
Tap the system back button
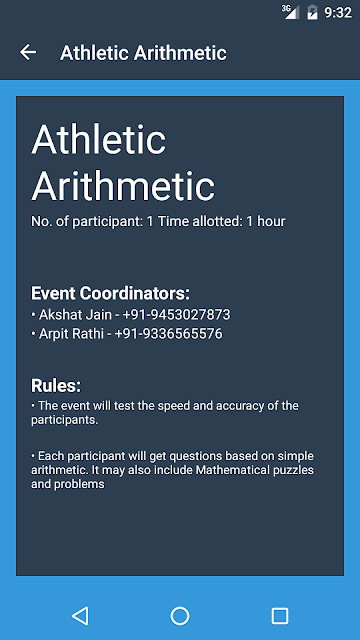coord(80,616)
